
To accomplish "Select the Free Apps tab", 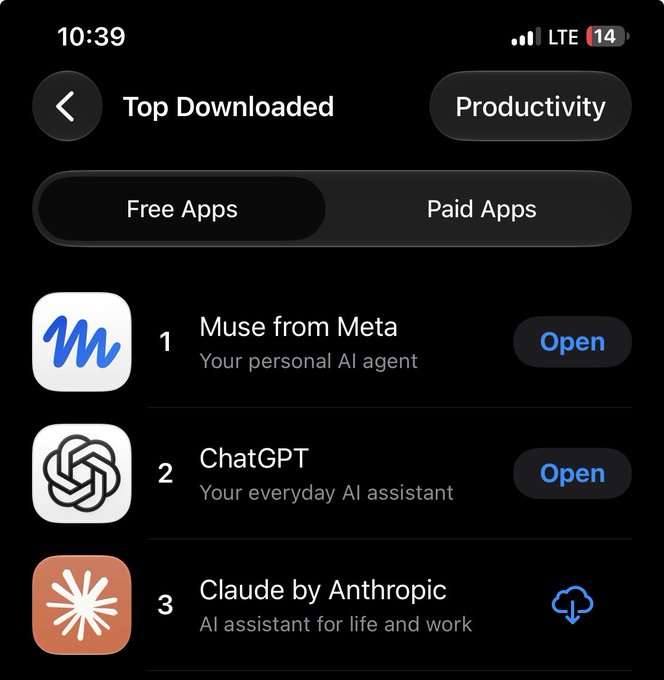I will 182,209.
